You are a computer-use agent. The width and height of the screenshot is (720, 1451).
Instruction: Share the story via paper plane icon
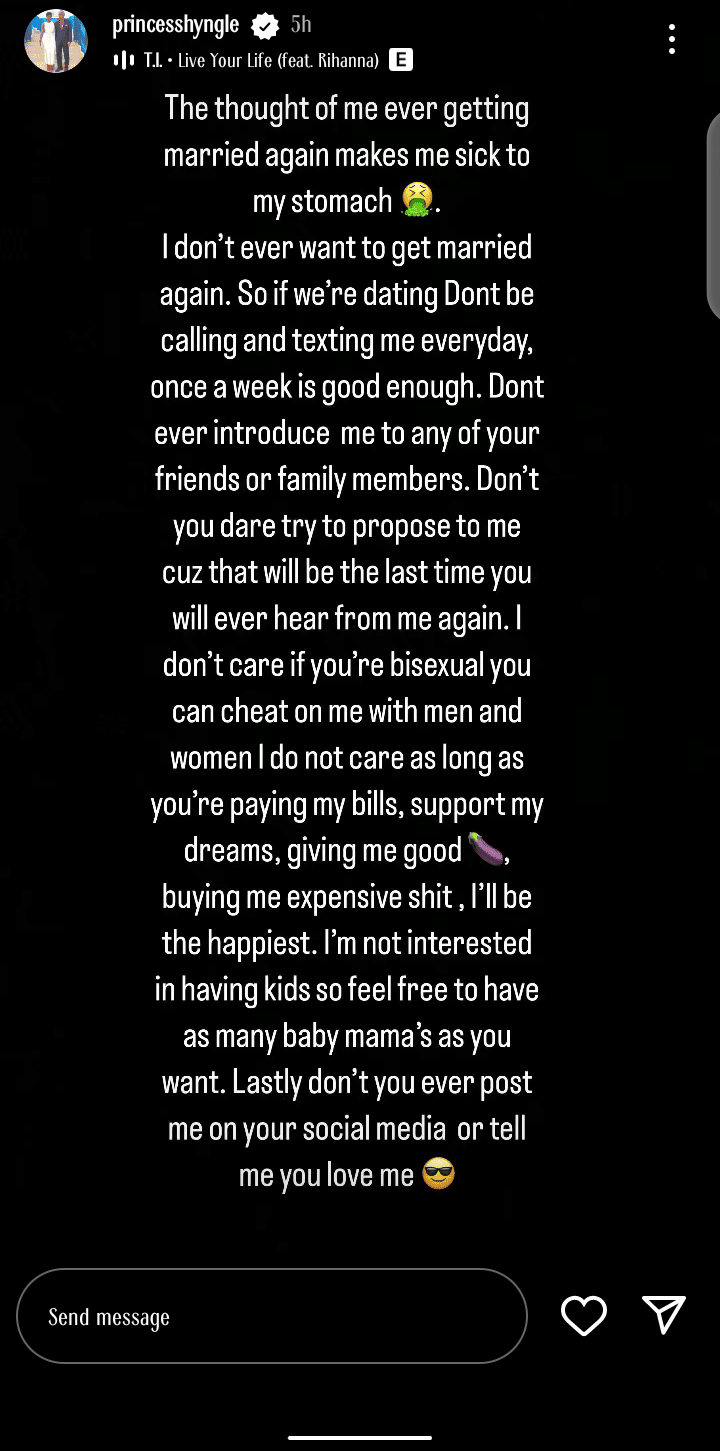tap(664, 1315)
